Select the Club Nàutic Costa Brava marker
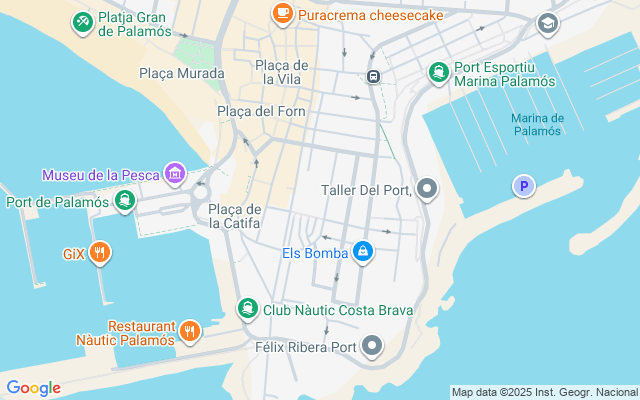 (x=247, y=309)
